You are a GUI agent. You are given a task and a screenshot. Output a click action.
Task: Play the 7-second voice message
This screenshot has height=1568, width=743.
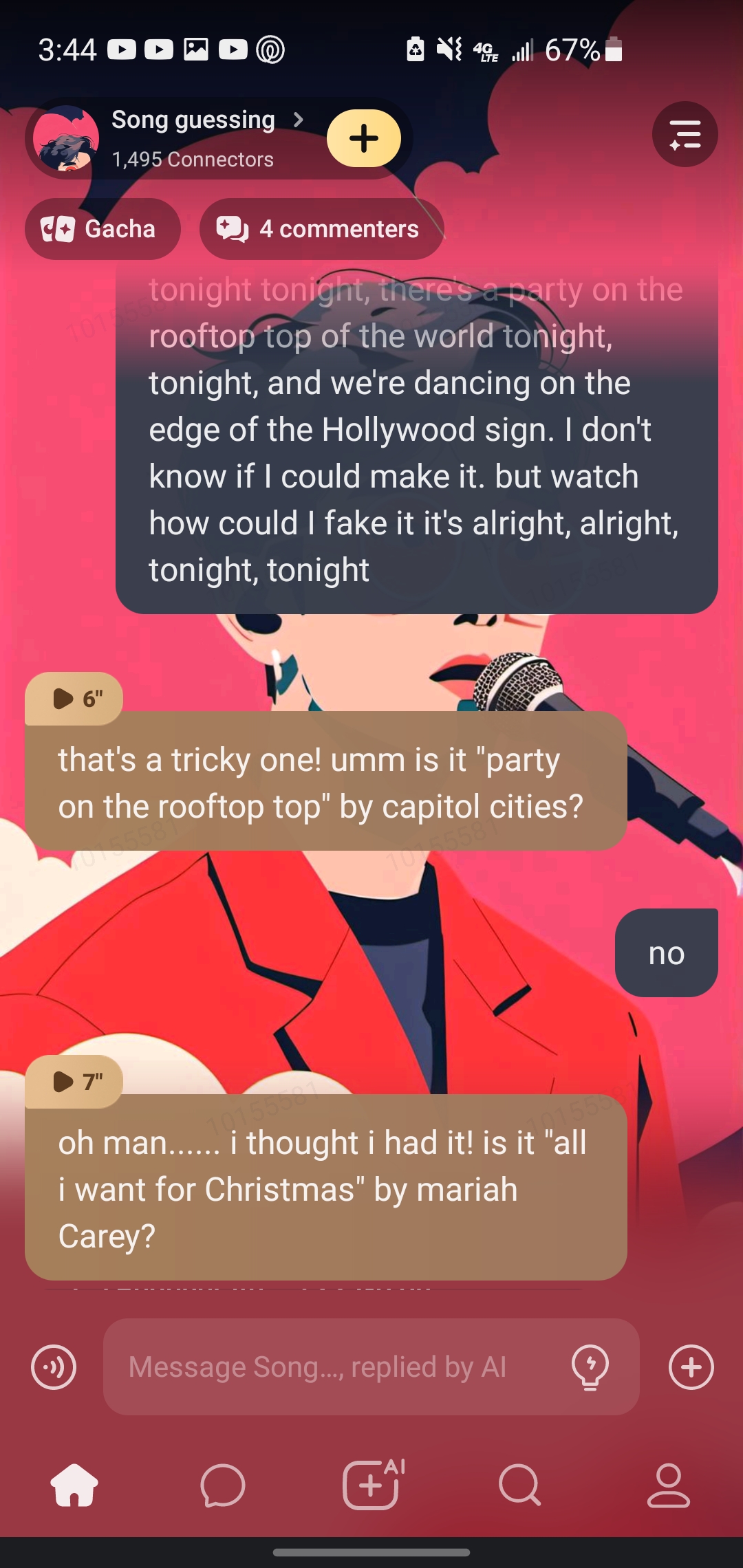click(x=74, y=1082)
